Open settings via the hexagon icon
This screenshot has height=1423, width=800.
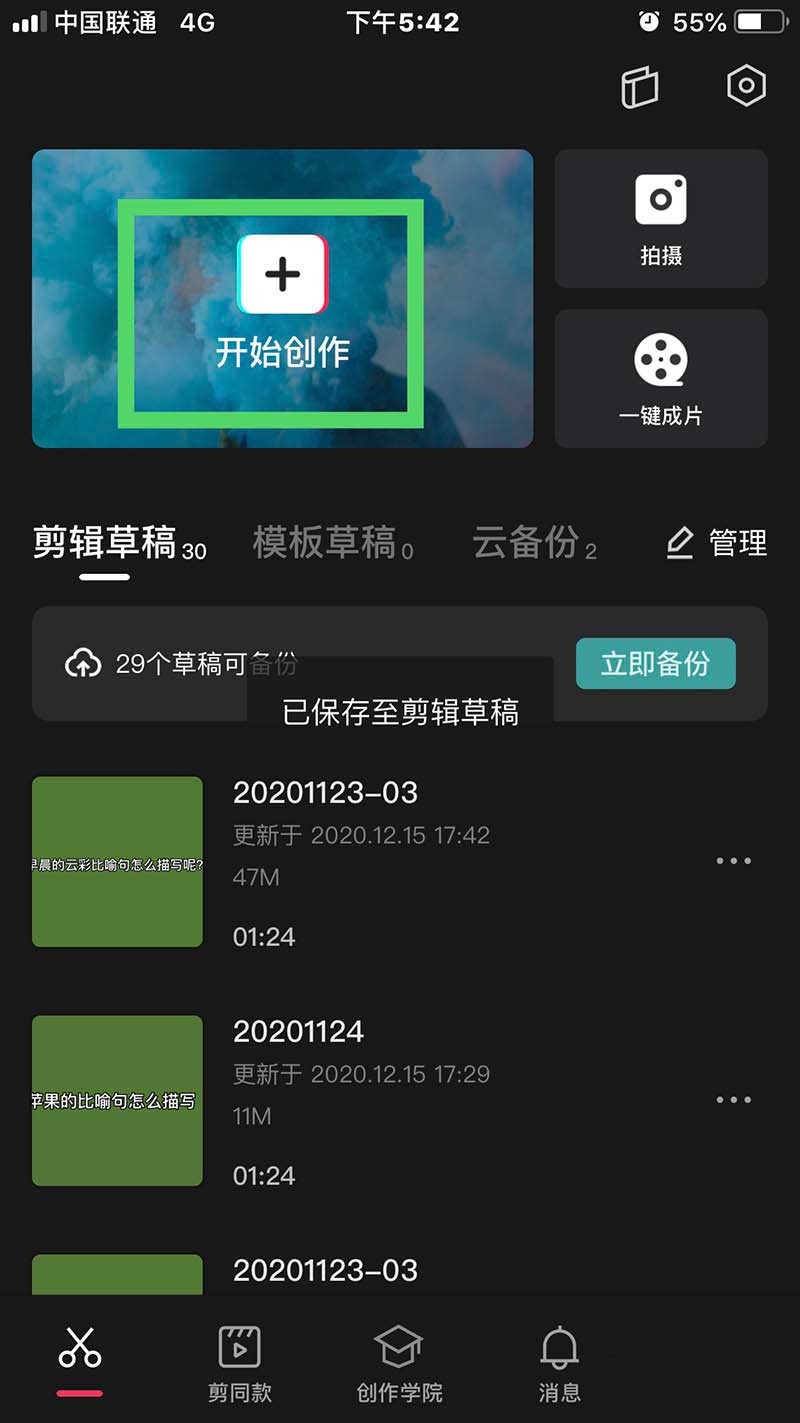coord(746,87)
